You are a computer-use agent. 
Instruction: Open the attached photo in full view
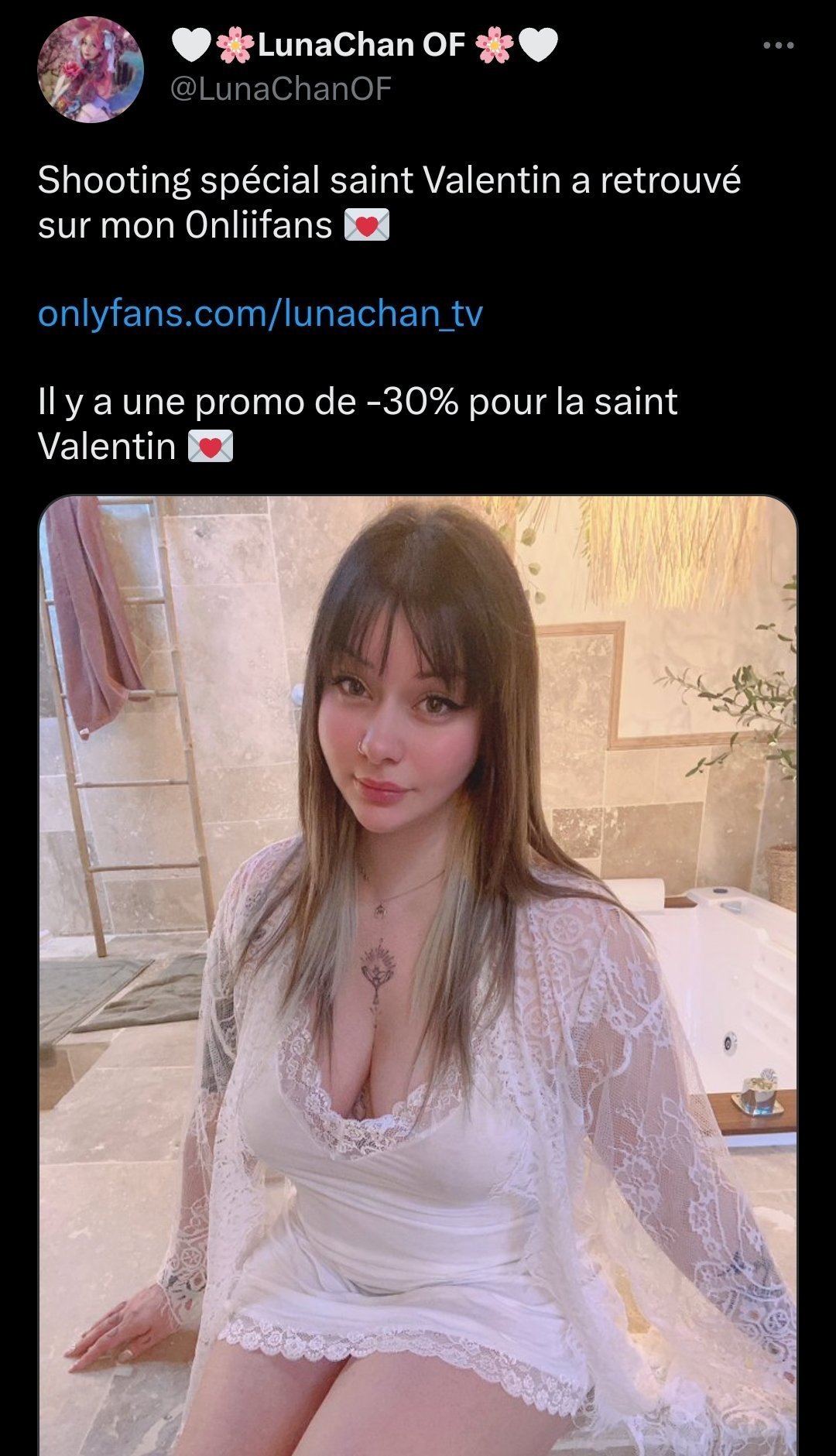[x=418, y=975]
